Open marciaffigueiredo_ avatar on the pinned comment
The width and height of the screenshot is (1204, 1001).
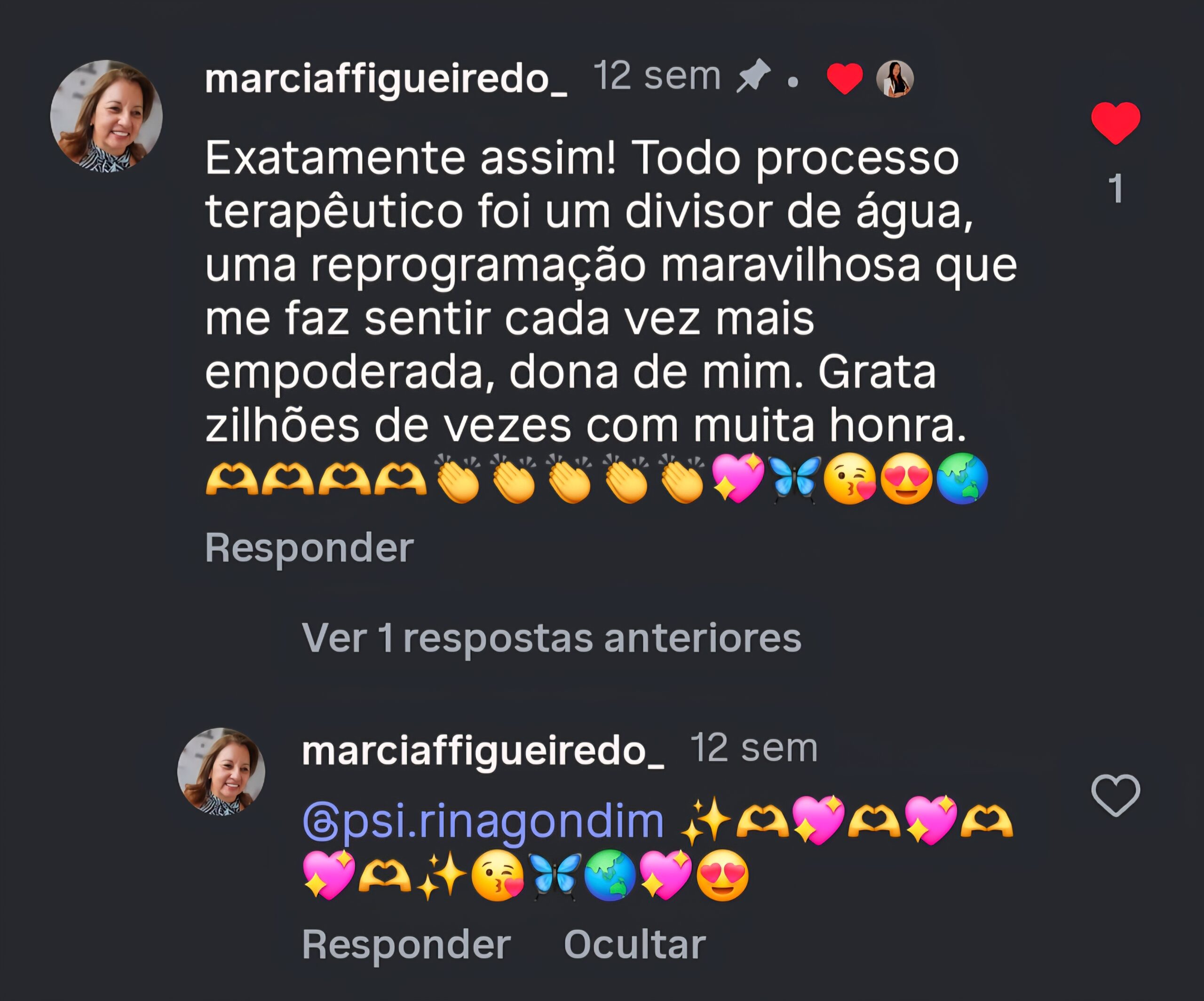pos(107,117)
